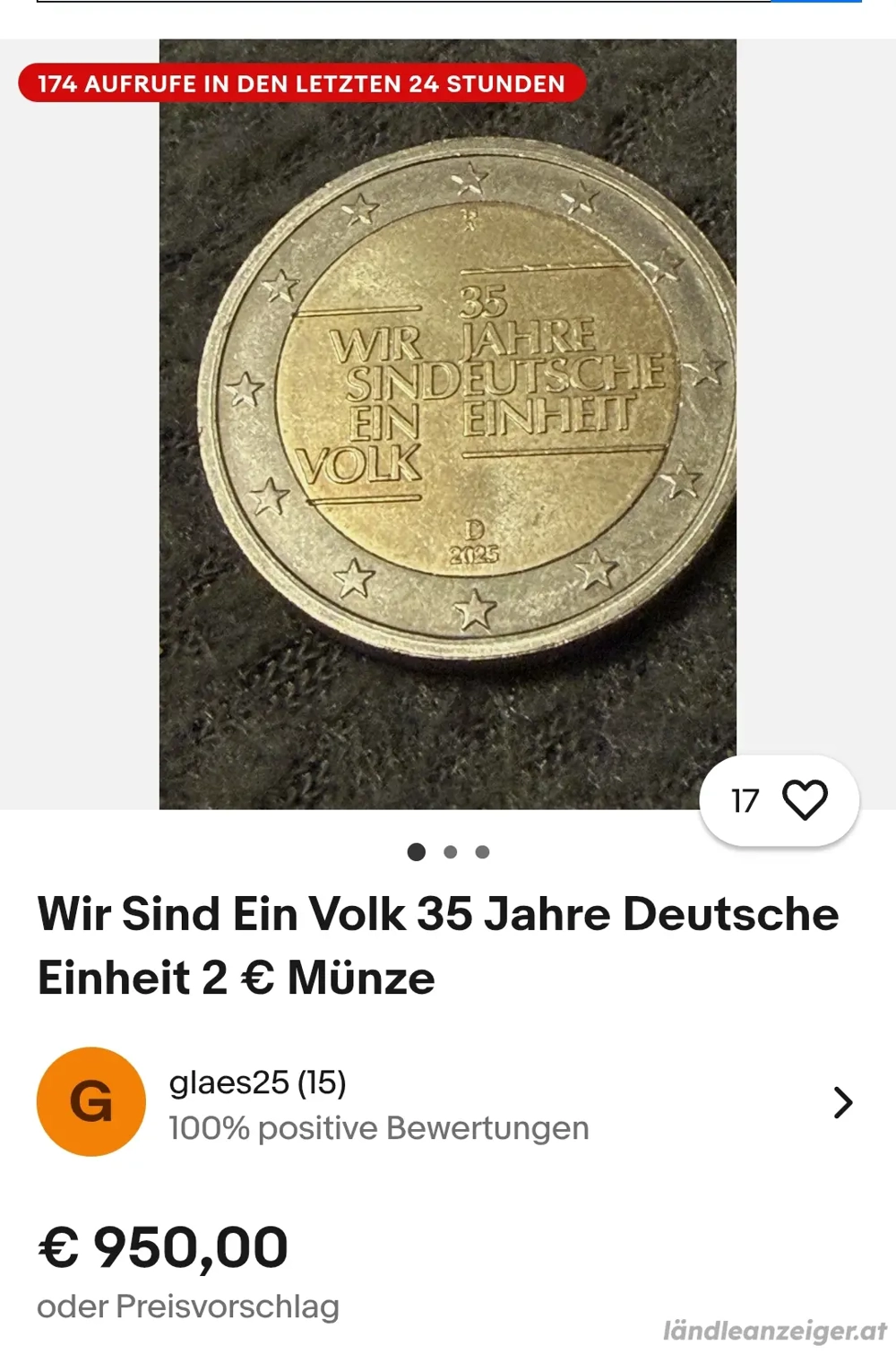This screenshot has width=896, height=1354.
Task: Open seller details by clicking the seller row
Action: click(448, 1101)
